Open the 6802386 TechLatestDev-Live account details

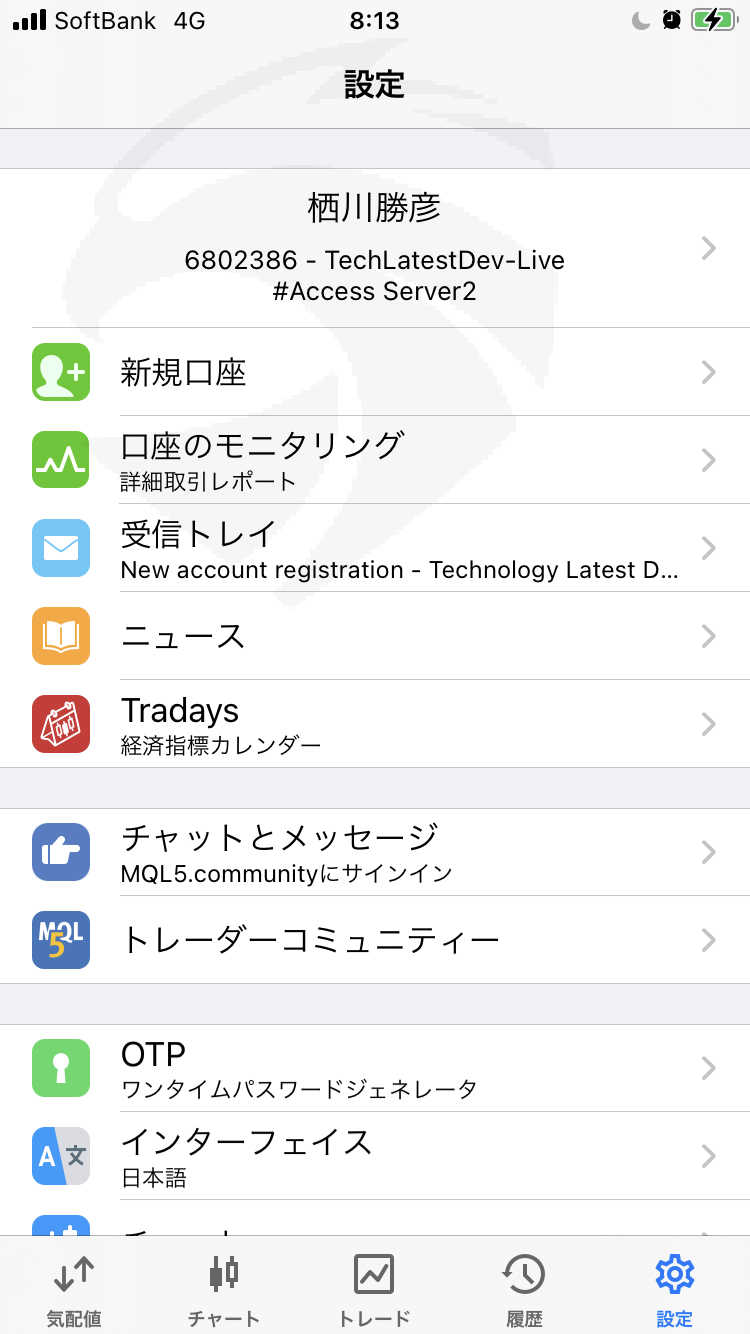375,248
